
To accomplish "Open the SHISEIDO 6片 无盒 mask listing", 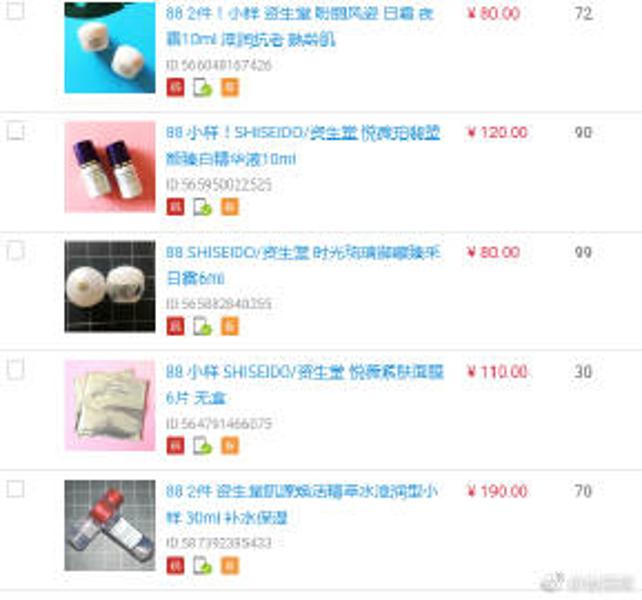I will [302, 384].
